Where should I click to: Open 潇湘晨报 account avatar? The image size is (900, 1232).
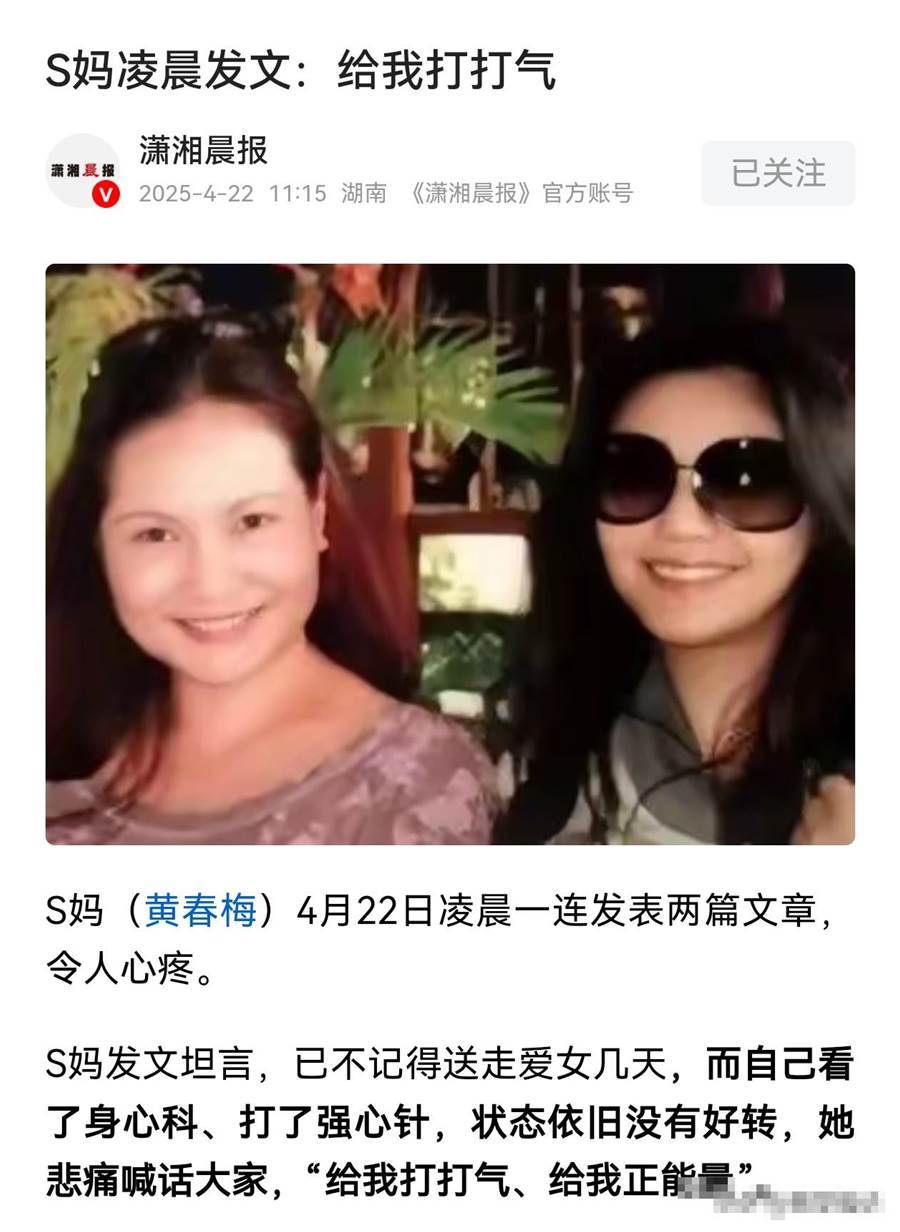tap(83, 171)
